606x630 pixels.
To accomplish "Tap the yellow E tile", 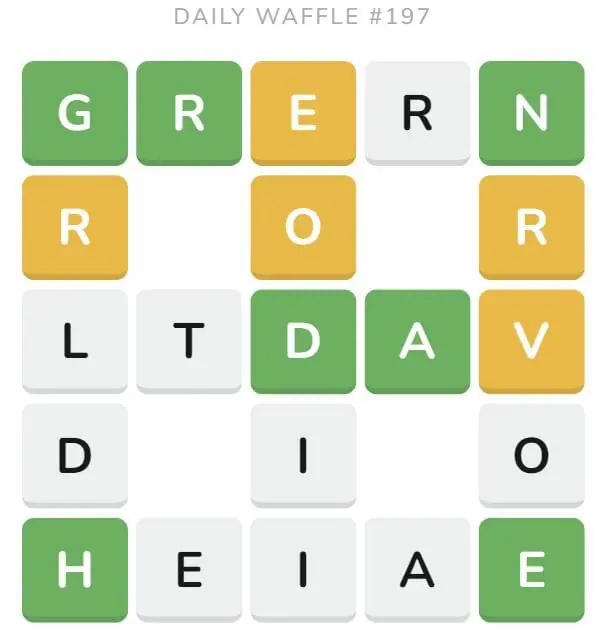I will tap(303, 113).
